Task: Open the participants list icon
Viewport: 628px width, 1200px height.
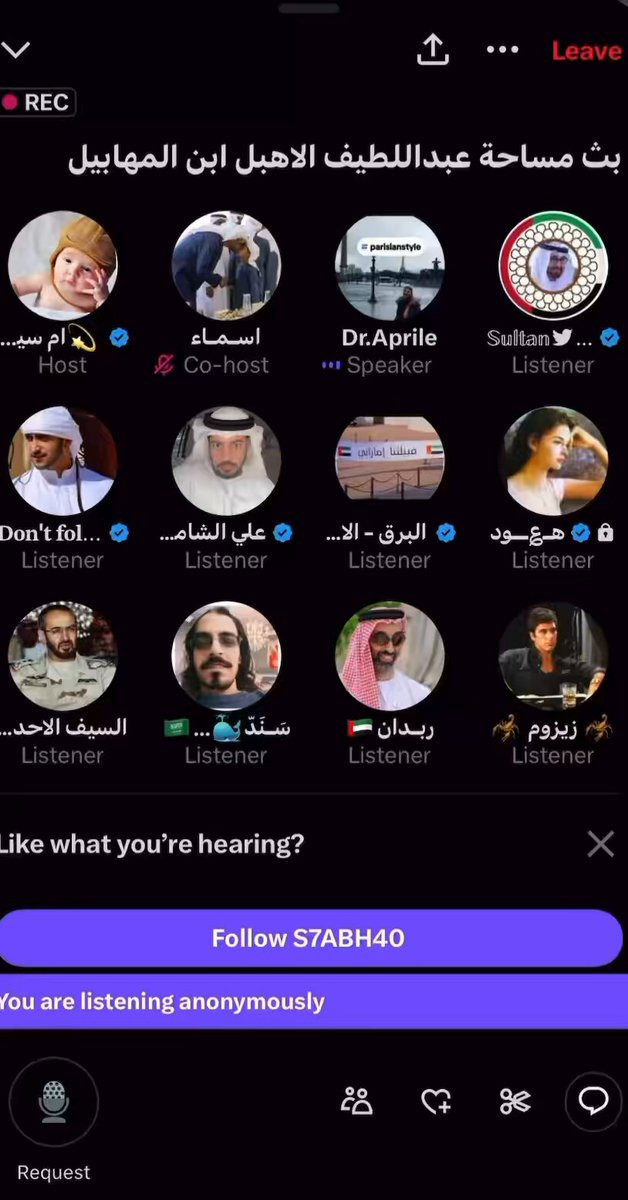Action: coord(356,1101)
